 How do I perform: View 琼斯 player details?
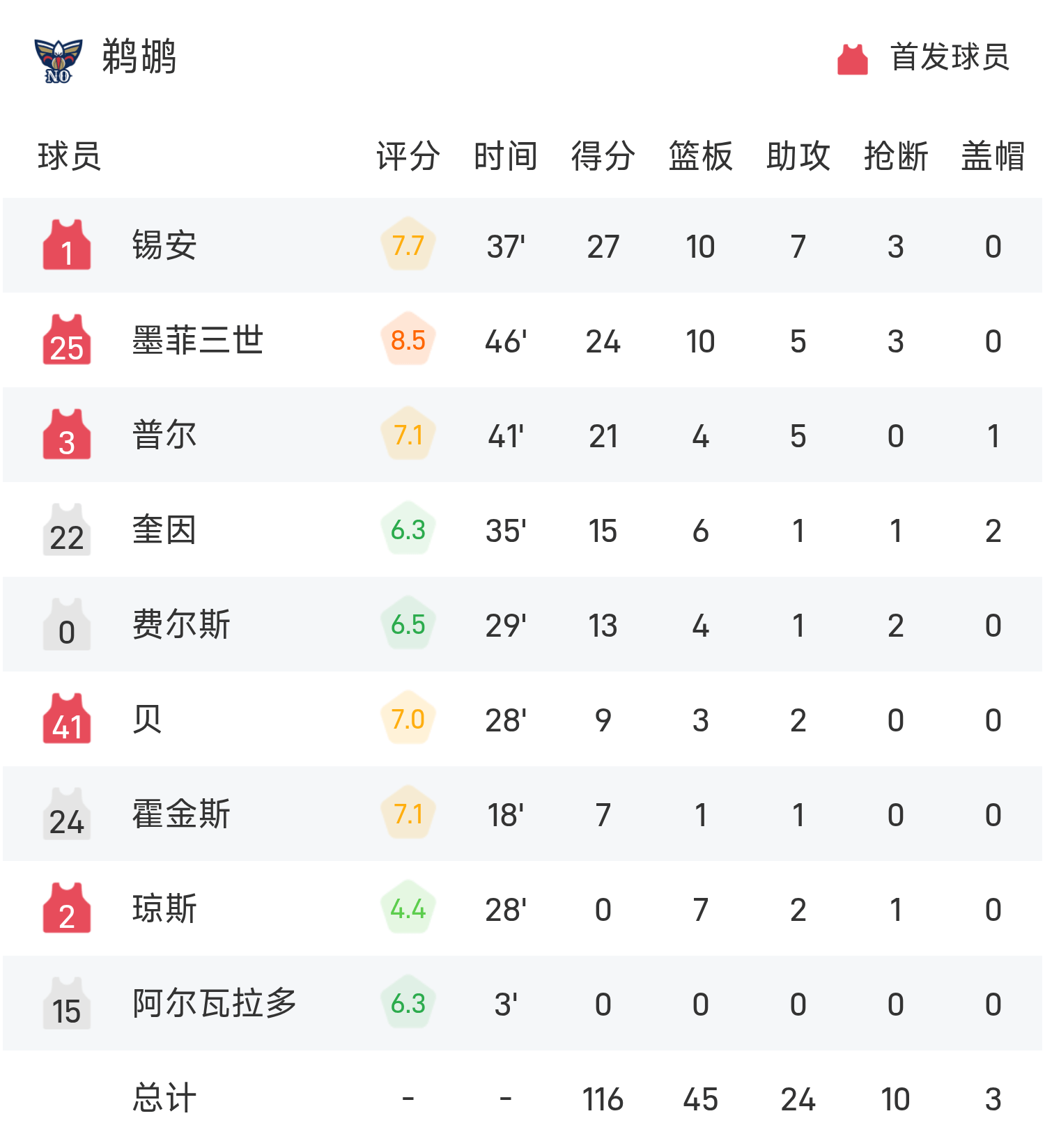pos(164,909)
